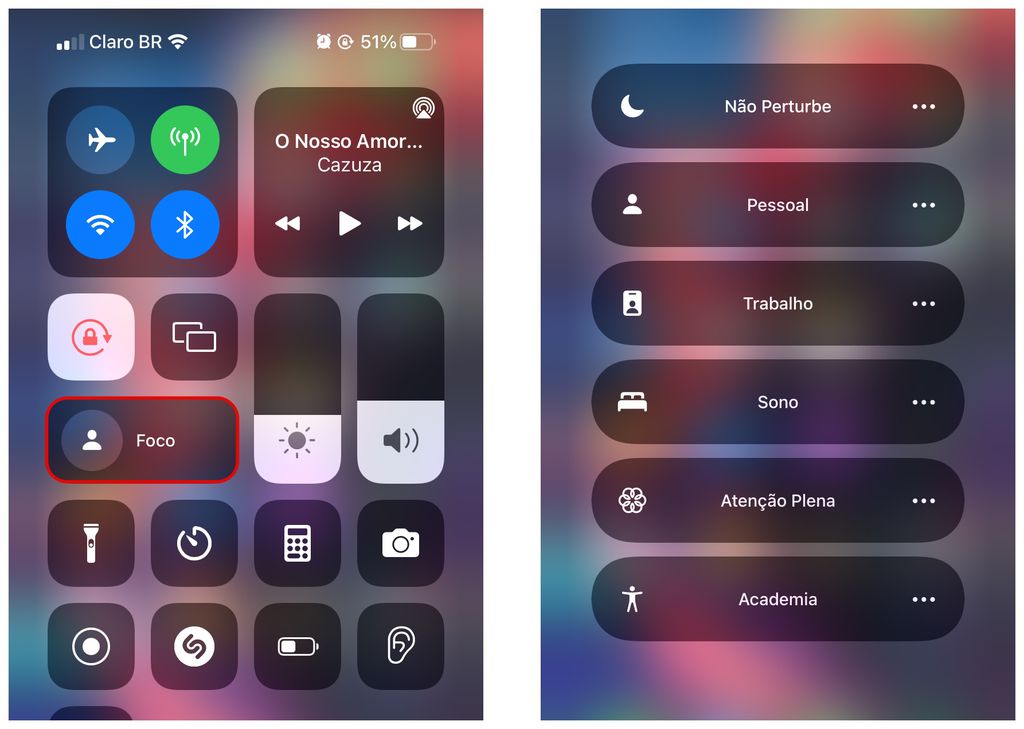Open the timer
1024x729 pixels.
[x=194, y=543]
